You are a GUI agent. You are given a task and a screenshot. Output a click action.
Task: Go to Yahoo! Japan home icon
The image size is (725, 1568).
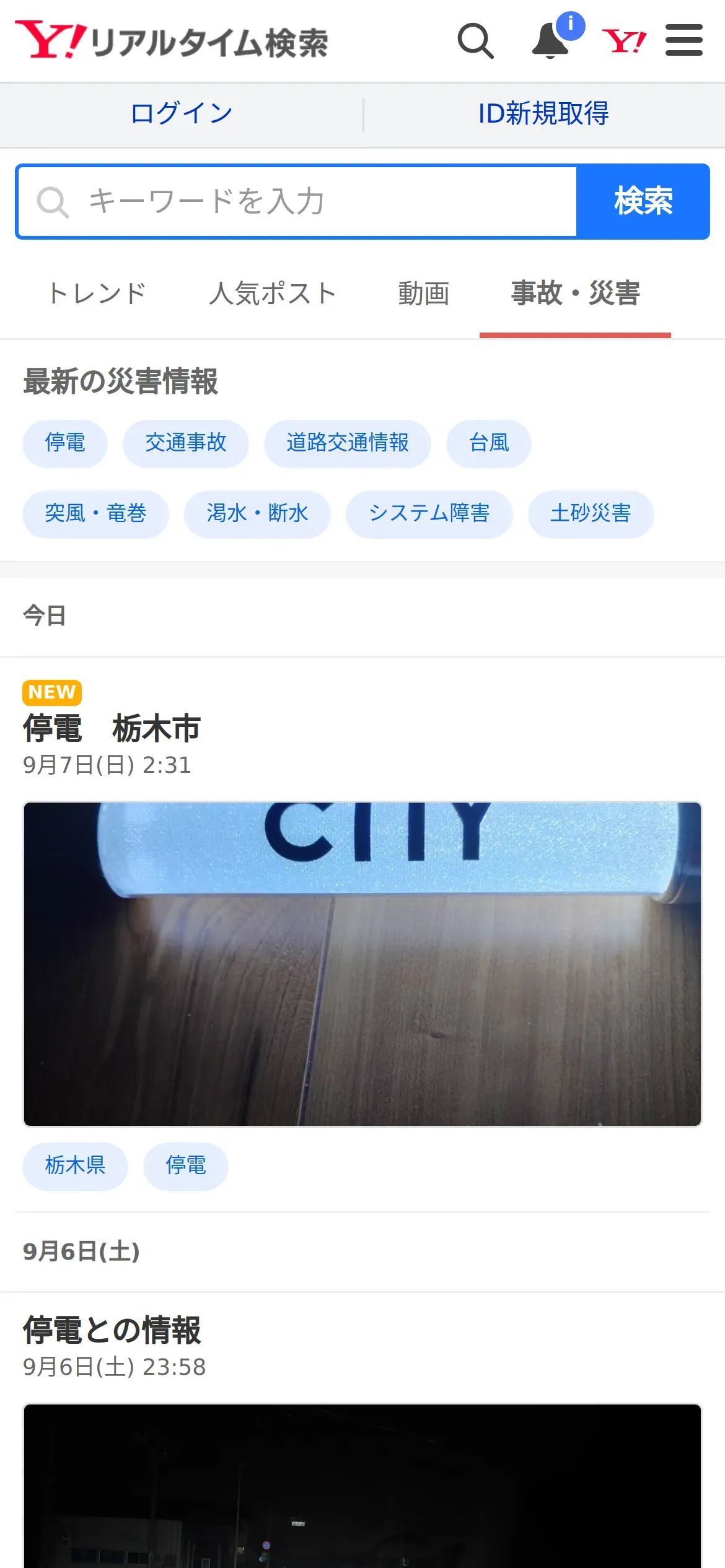tap(624, 41)
